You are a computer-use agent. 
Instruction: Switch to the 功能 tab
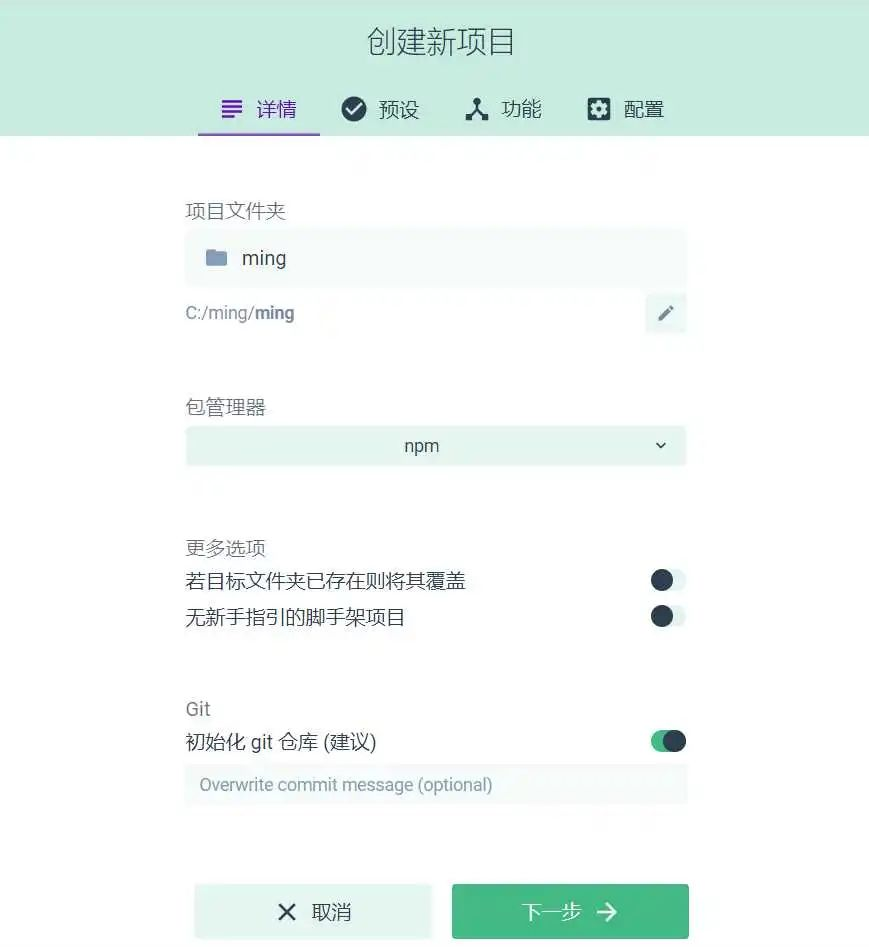pos(503,109)
